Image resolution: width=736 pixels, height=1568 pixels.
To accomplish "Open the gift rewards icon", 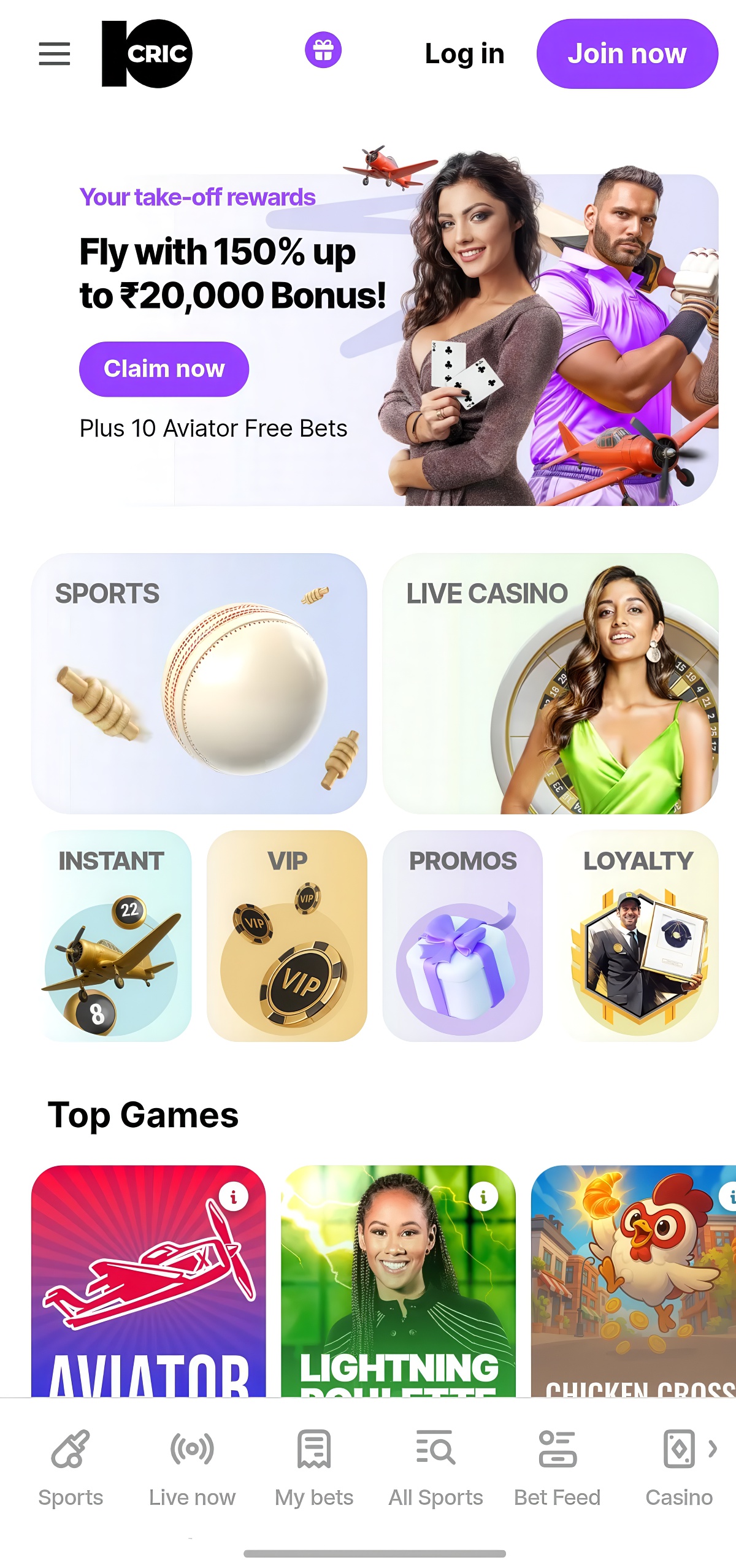I will coord(323,50).
